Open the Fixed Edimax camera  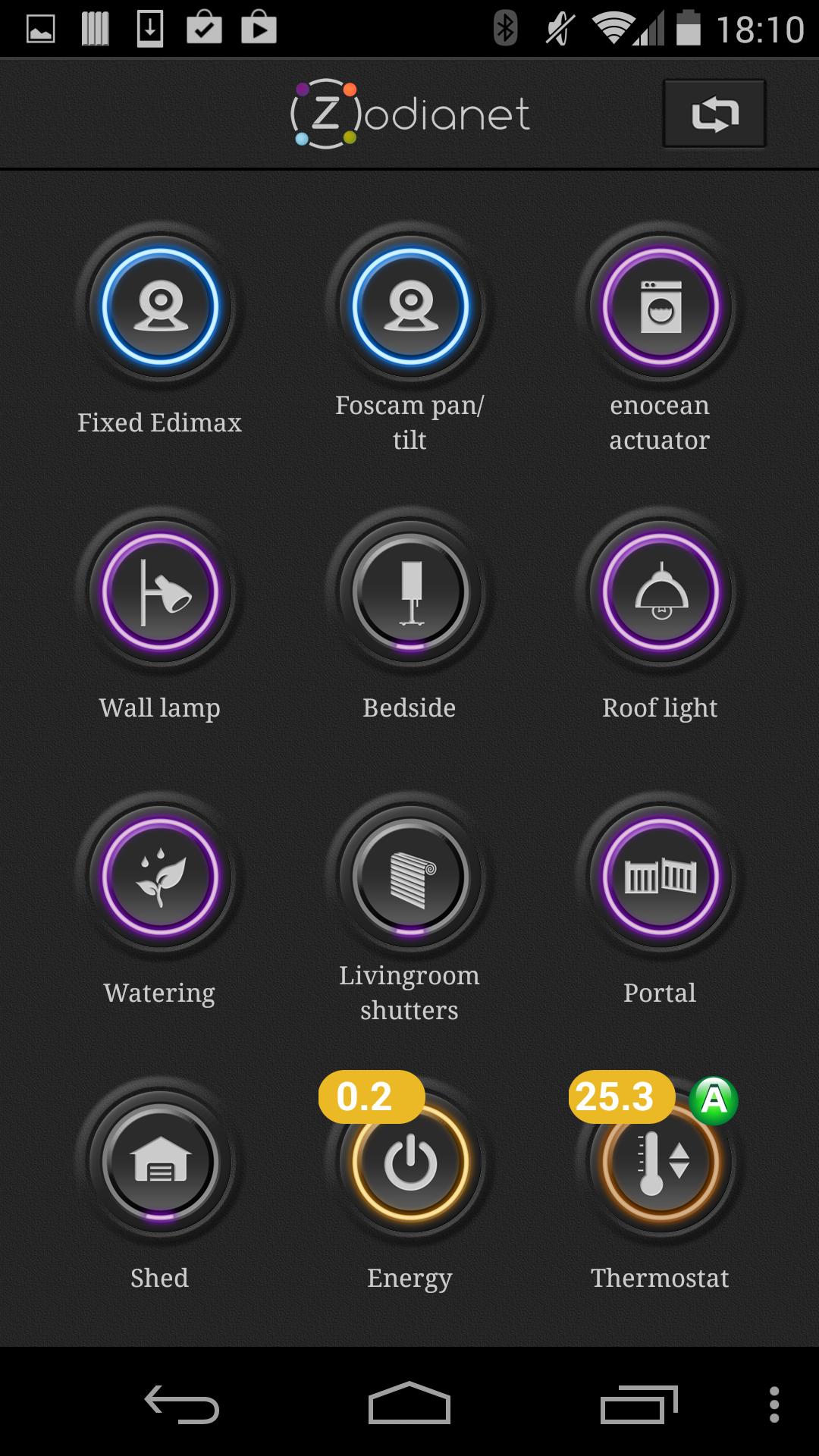click(x=160, y=306)
